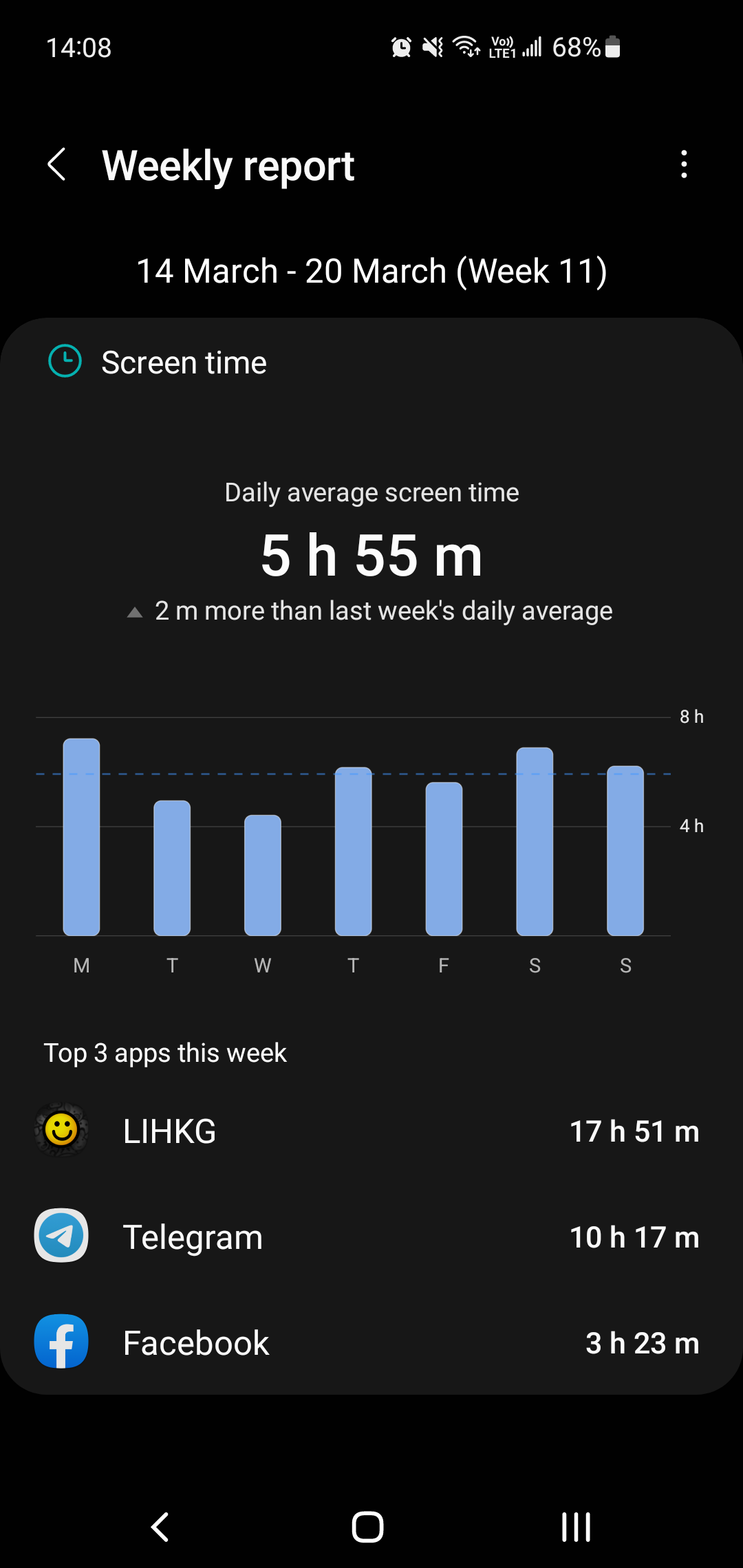Open Facebook app usage details
Image resolution: width=743 pixels, height=1568 pixels.
point(371,1342)
